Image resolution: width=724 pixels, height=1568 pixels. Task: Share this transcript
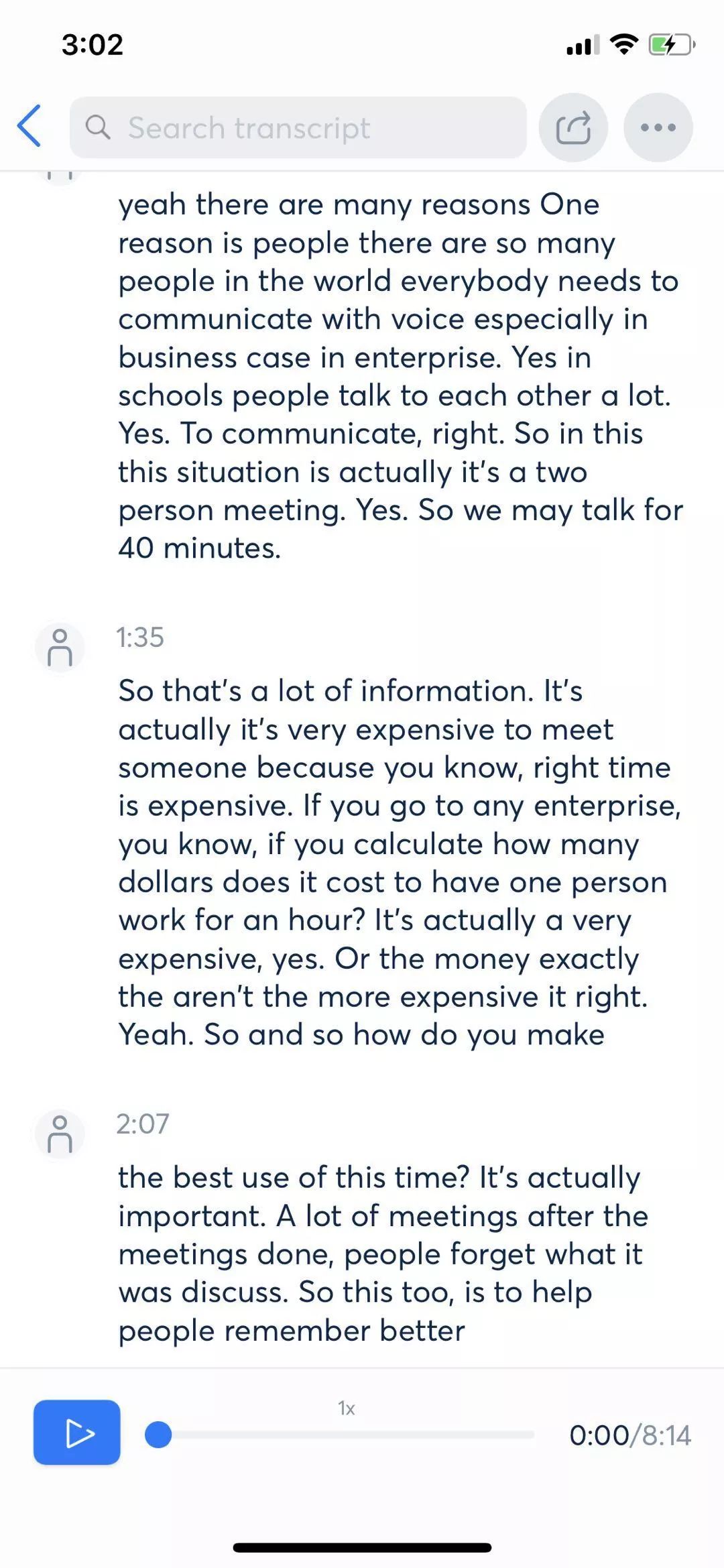coord(573,127)
